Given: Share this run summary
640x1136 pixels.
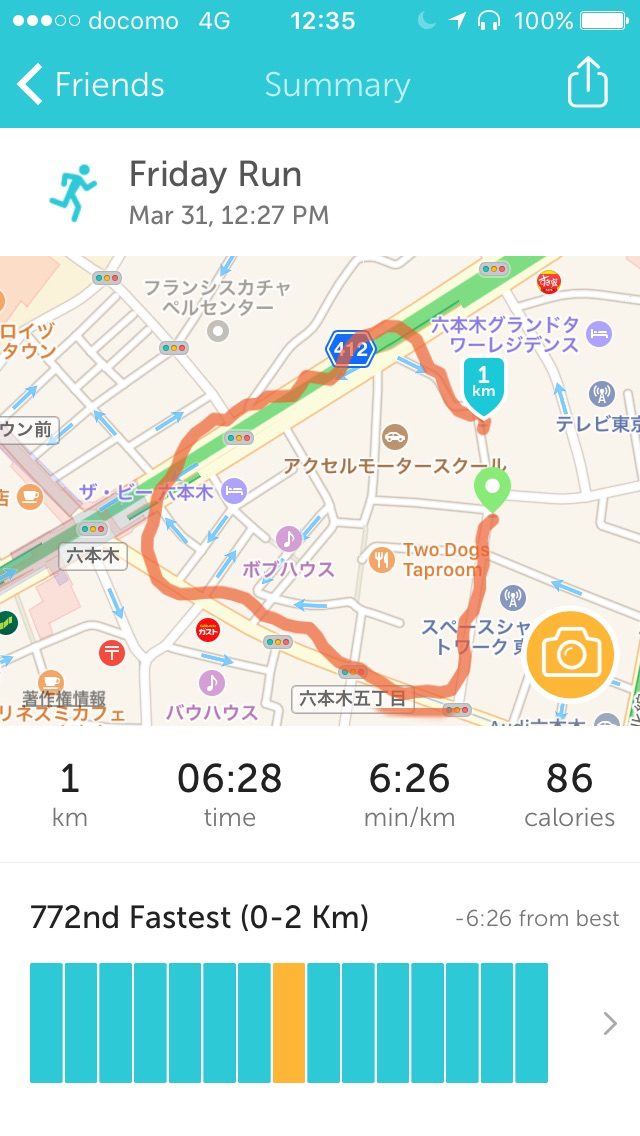Looking at the screenshot, I should (x=587, y=84).
